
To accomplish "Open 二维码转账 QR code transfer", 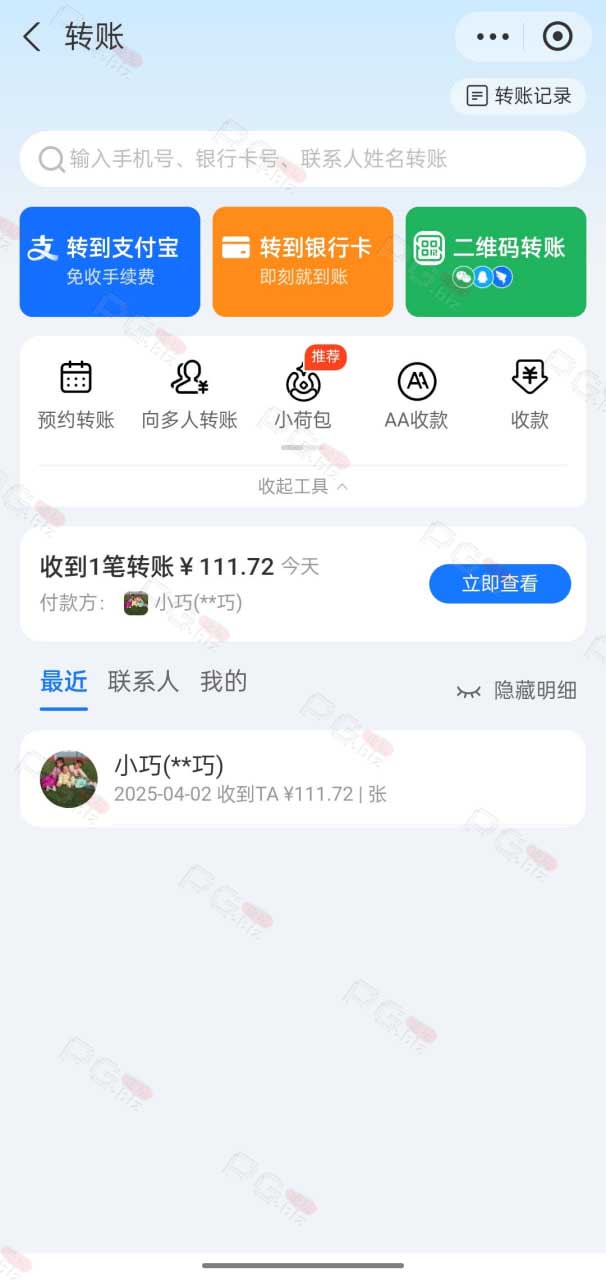I will coord(496,262).
